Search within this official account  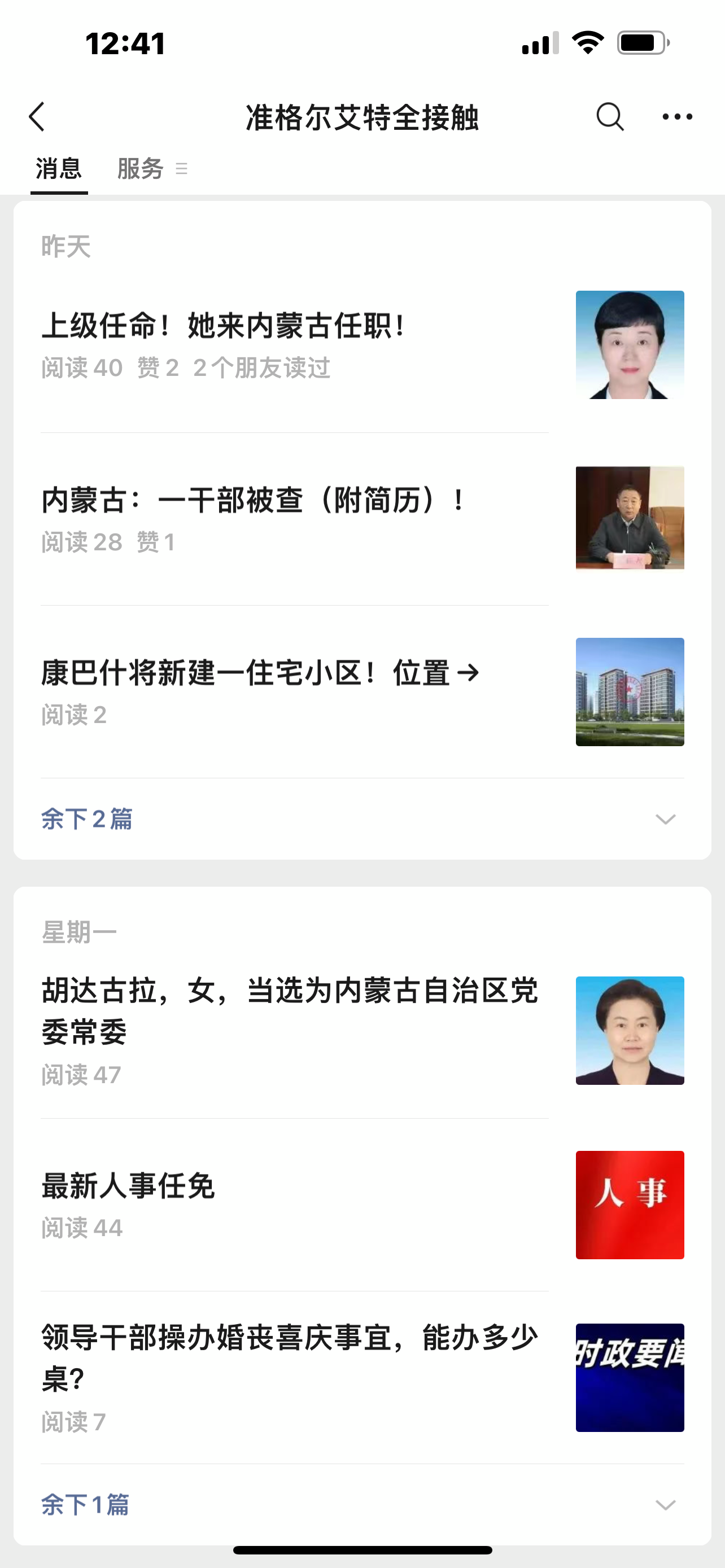pyautogui.click(x=609, y=117)
